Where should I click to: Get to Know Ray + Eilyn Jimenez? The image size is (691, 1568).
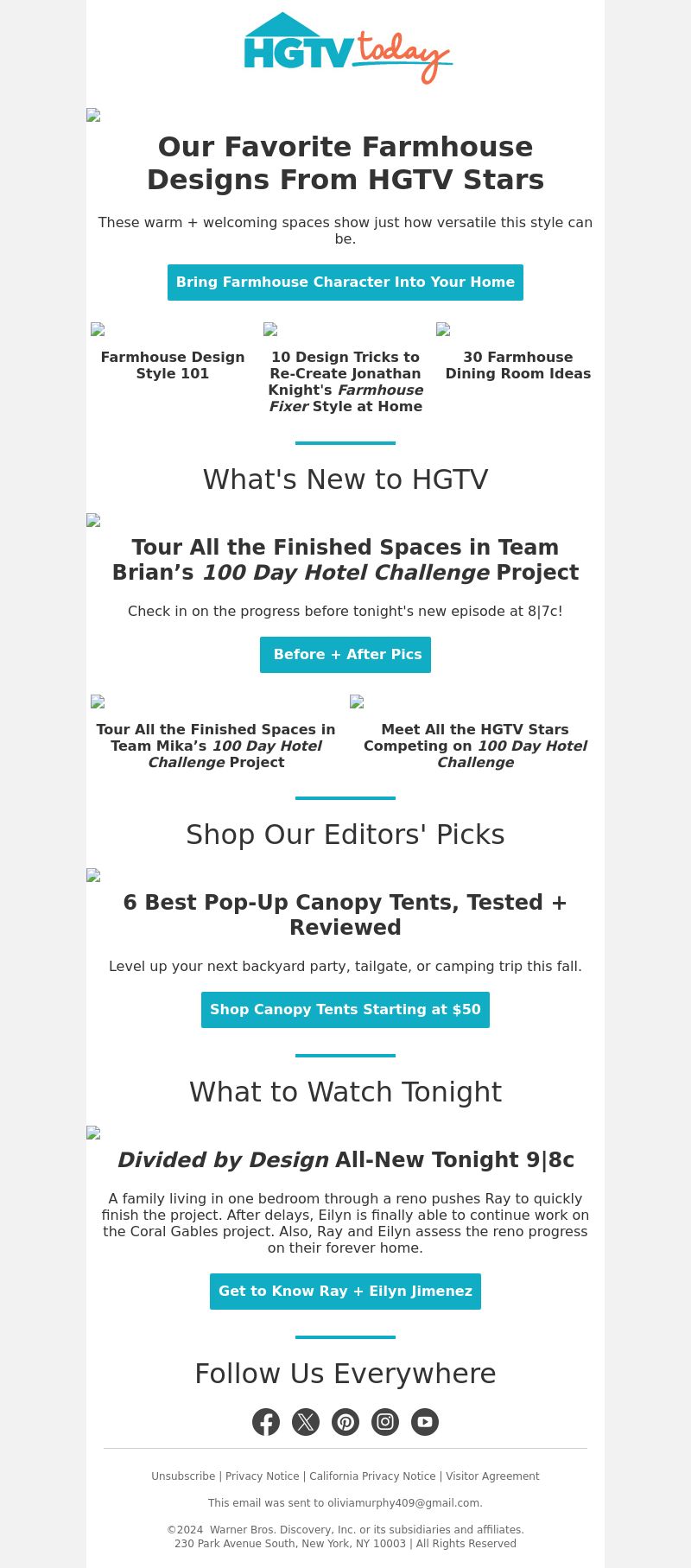click(345, 1292)
